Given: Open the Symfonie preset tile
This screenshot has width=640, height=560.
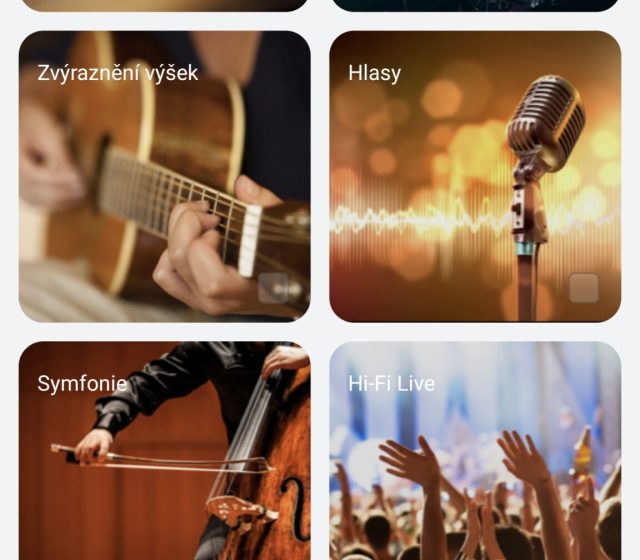Looking at the screenshot, I should 164,450.
